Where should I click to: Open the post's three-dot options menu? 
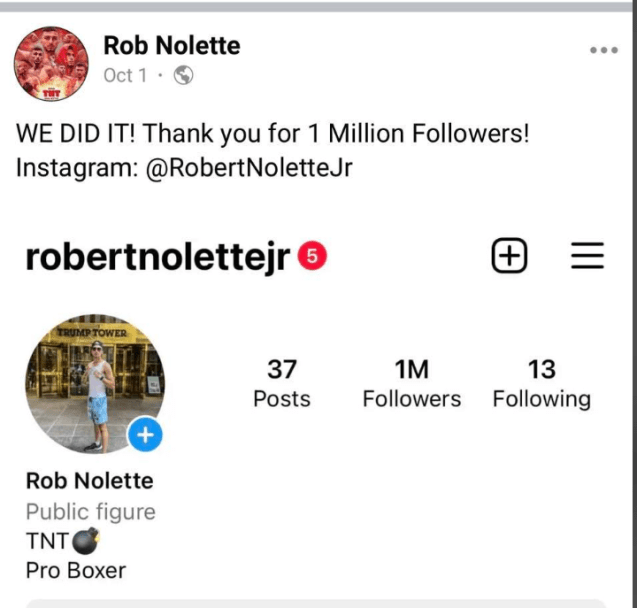pyautogui.click(x=603, y=50)
